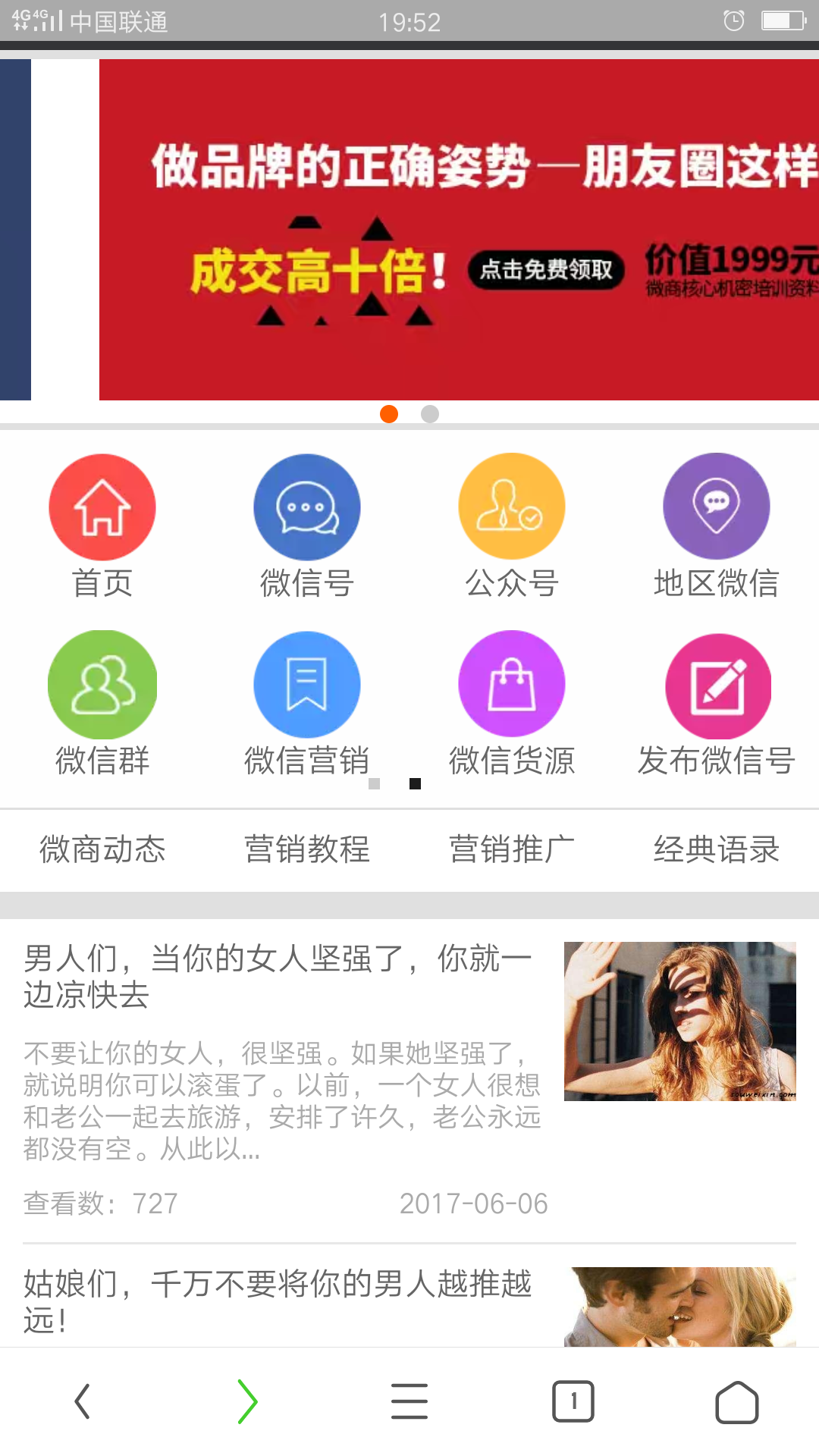Switch to the 营销推广 tab
Image resolution: width=819 pixels, height=1456 pixels.
(x=512, y=849)
